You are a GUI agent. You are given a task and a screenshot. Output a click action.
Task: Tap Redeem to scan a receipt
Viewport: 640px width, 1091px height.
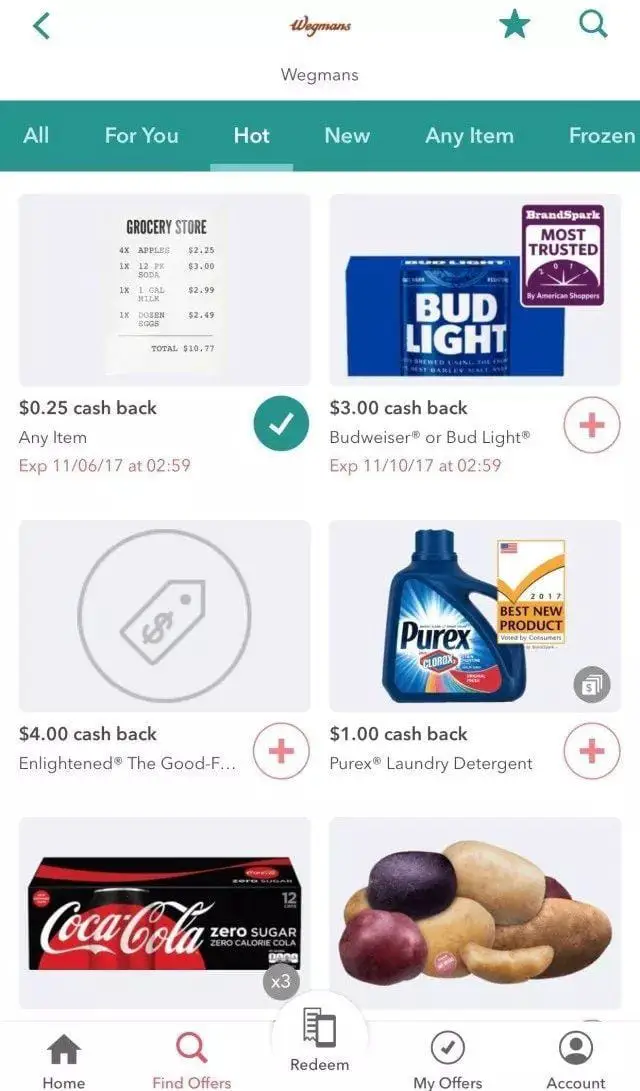coord(319,1040)
